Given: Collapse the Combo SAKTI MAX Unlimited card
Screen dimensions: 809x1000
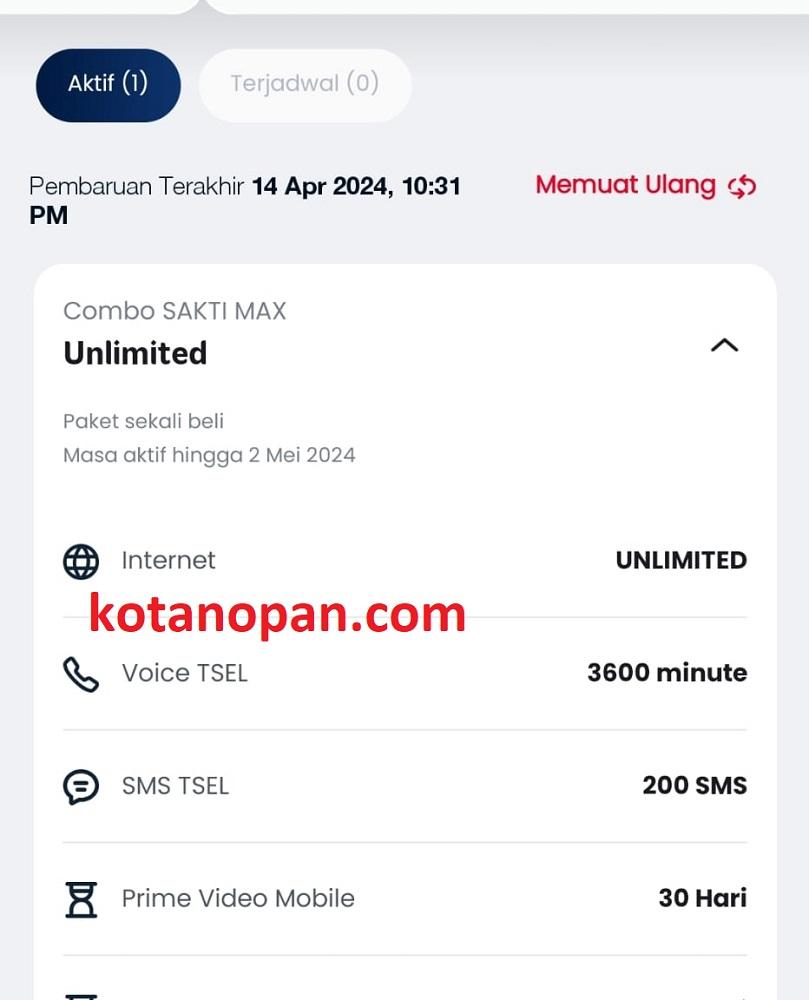Looking at the screenshot, I should (x=724, y=345).
